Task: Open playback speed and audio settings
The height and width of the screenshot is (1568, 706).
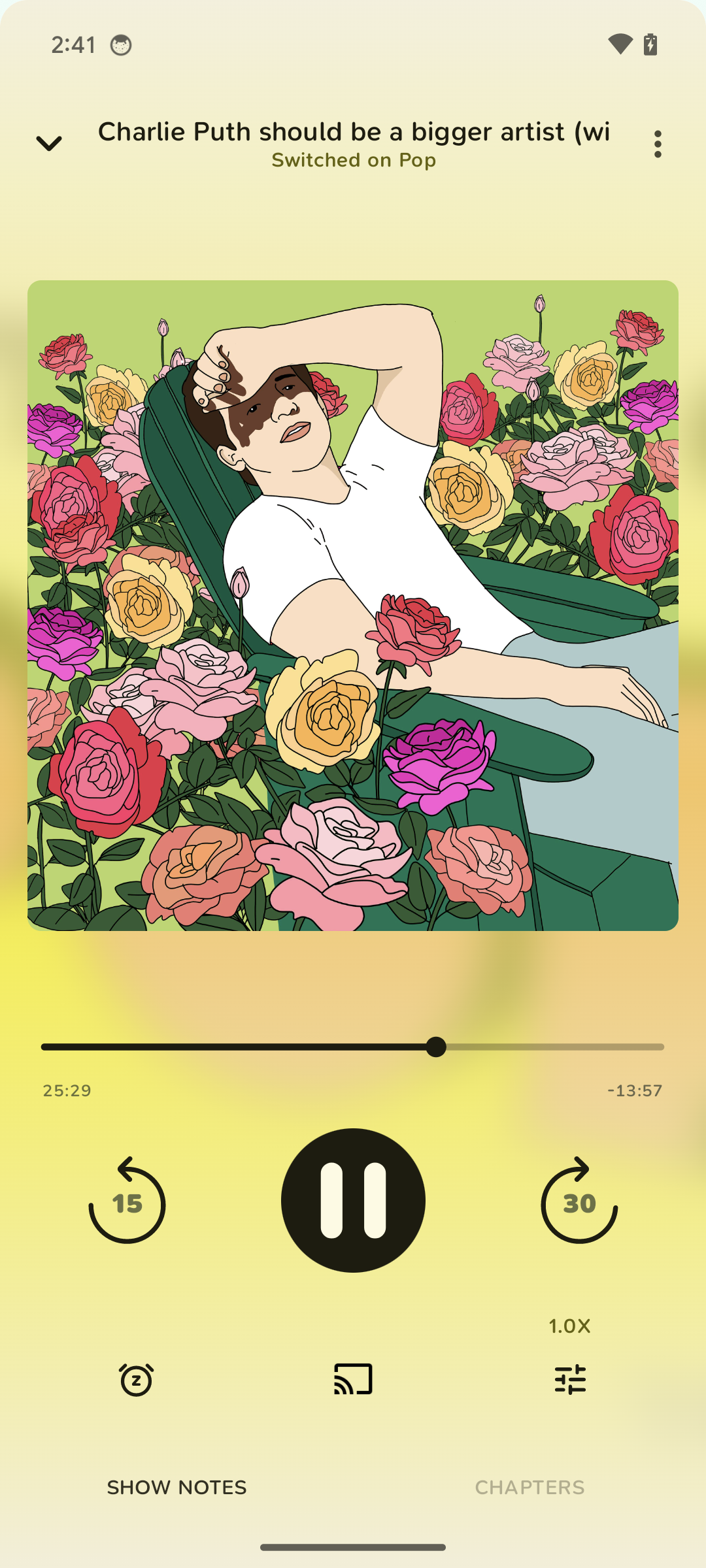Action: [x=570, y=1379]
